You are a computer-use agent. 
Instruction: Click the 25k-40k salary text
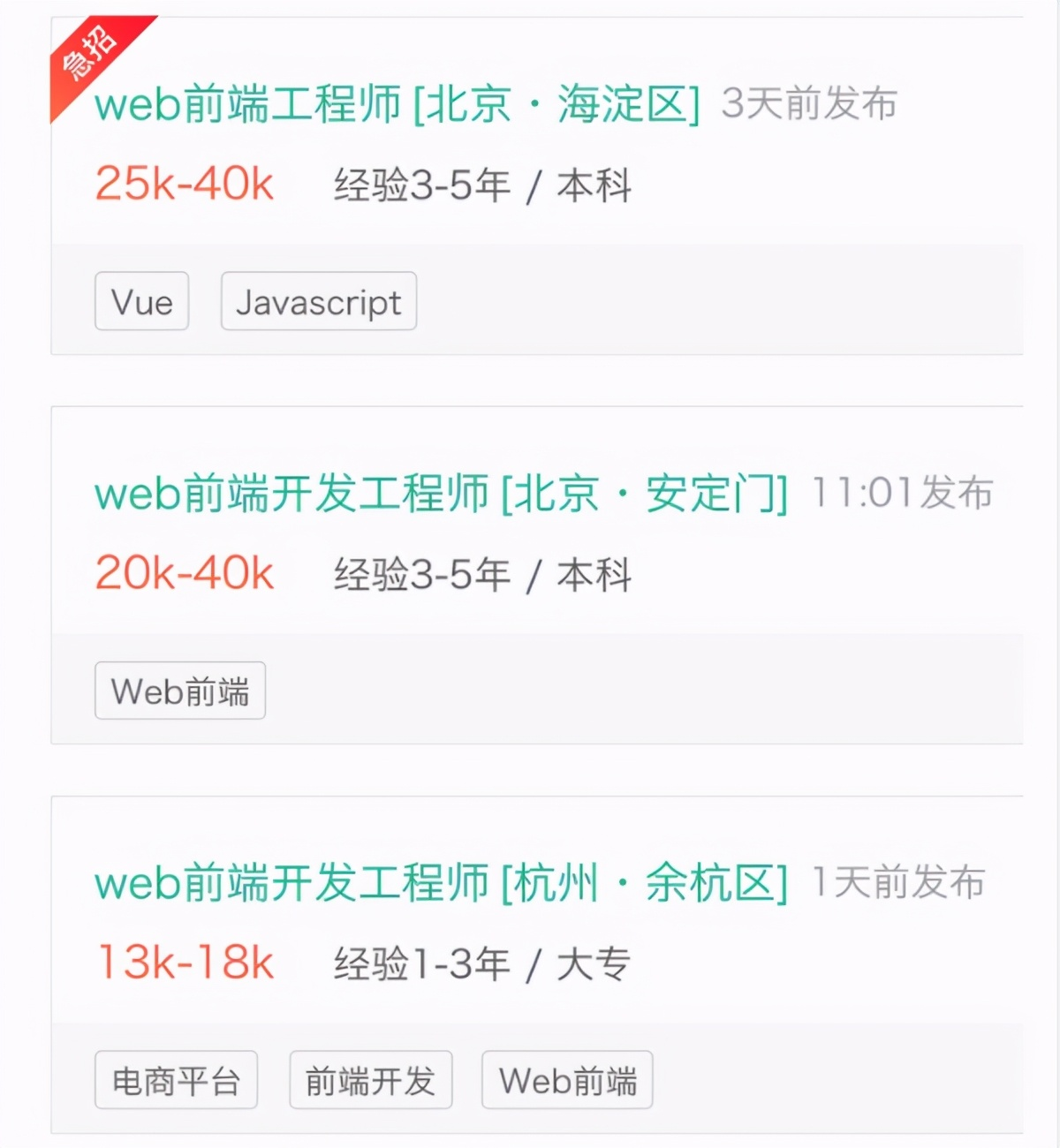tap(183, 184)
